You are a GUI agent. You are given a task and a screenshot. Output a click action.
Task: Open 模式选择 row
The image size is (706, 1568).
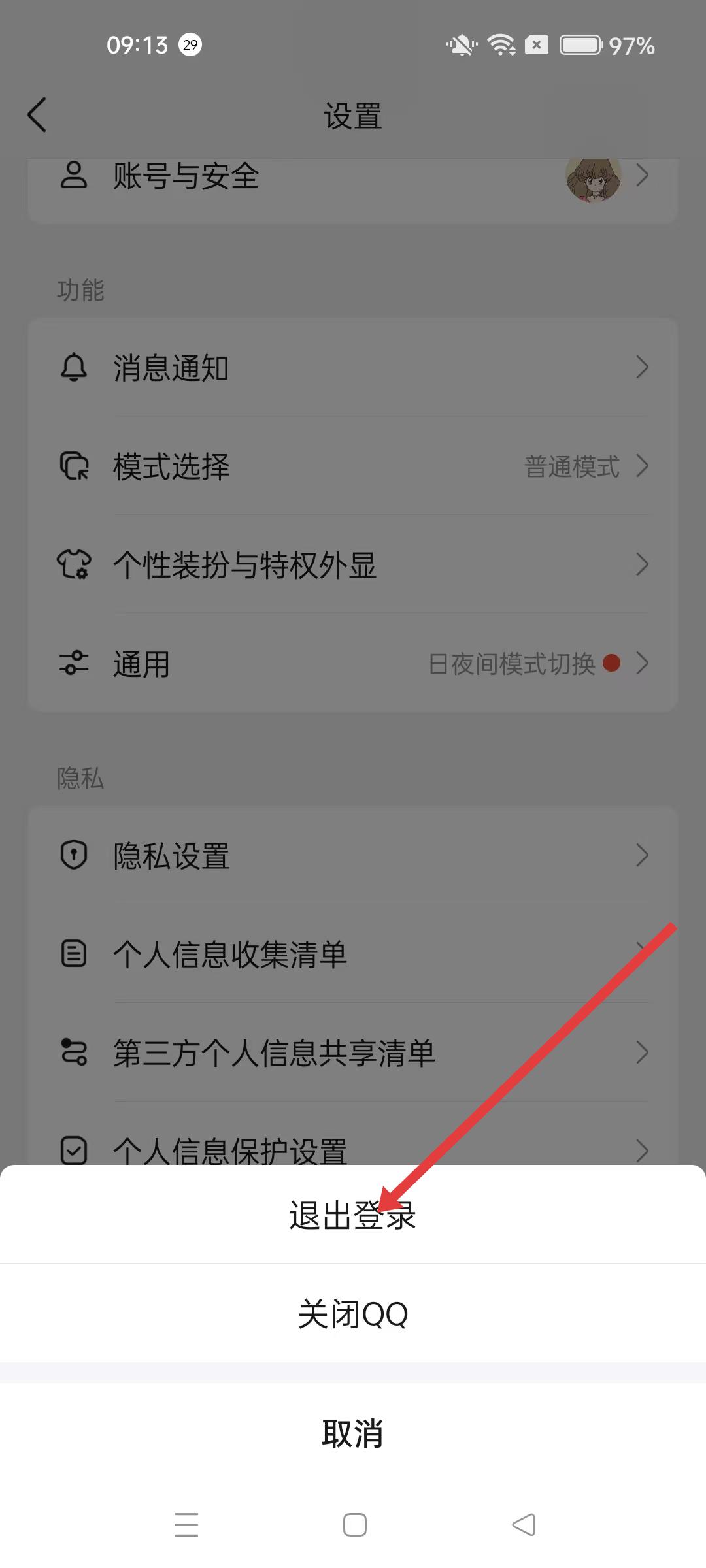click(x=353, y=466)
